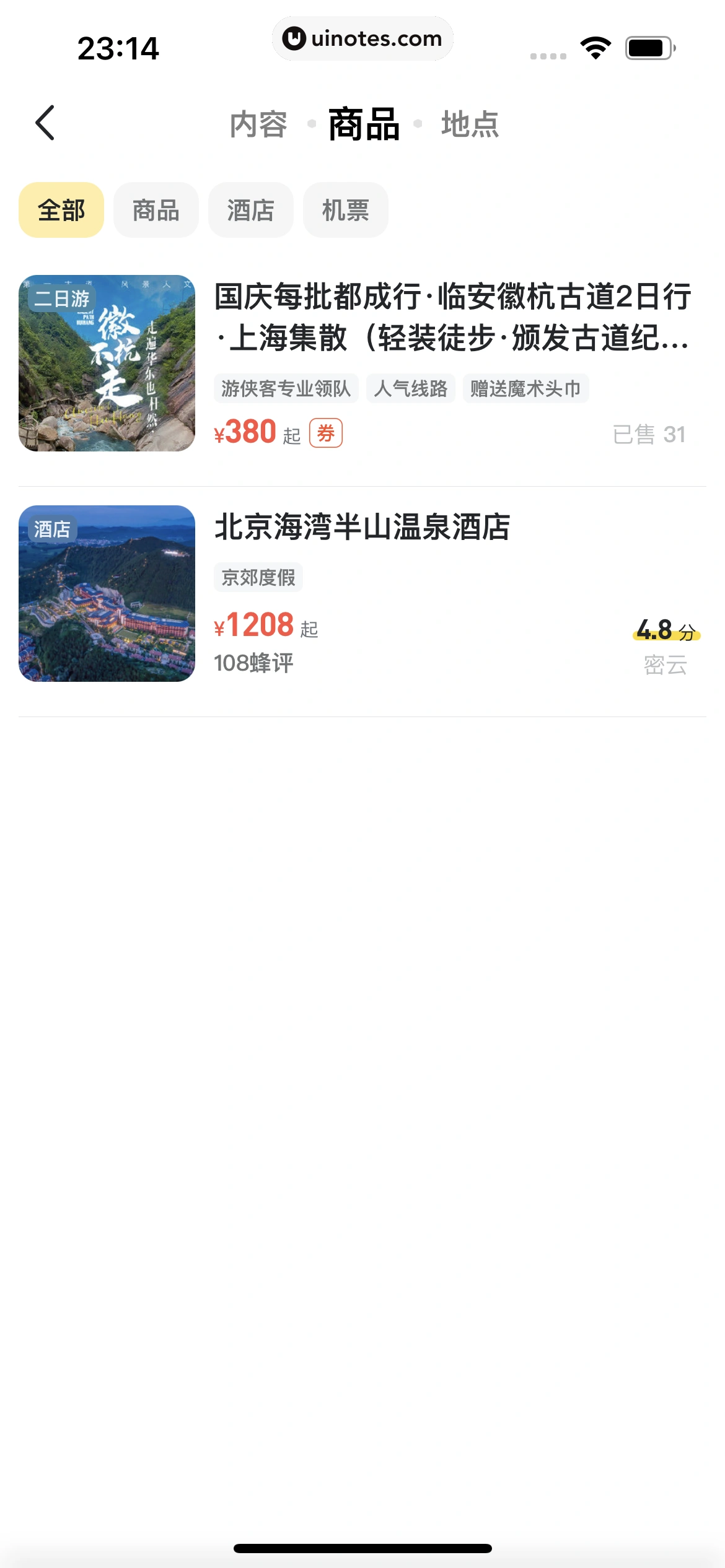
Task: Switch to the 内容 tab
Action: pyautogui.click(x=258, y=124)
